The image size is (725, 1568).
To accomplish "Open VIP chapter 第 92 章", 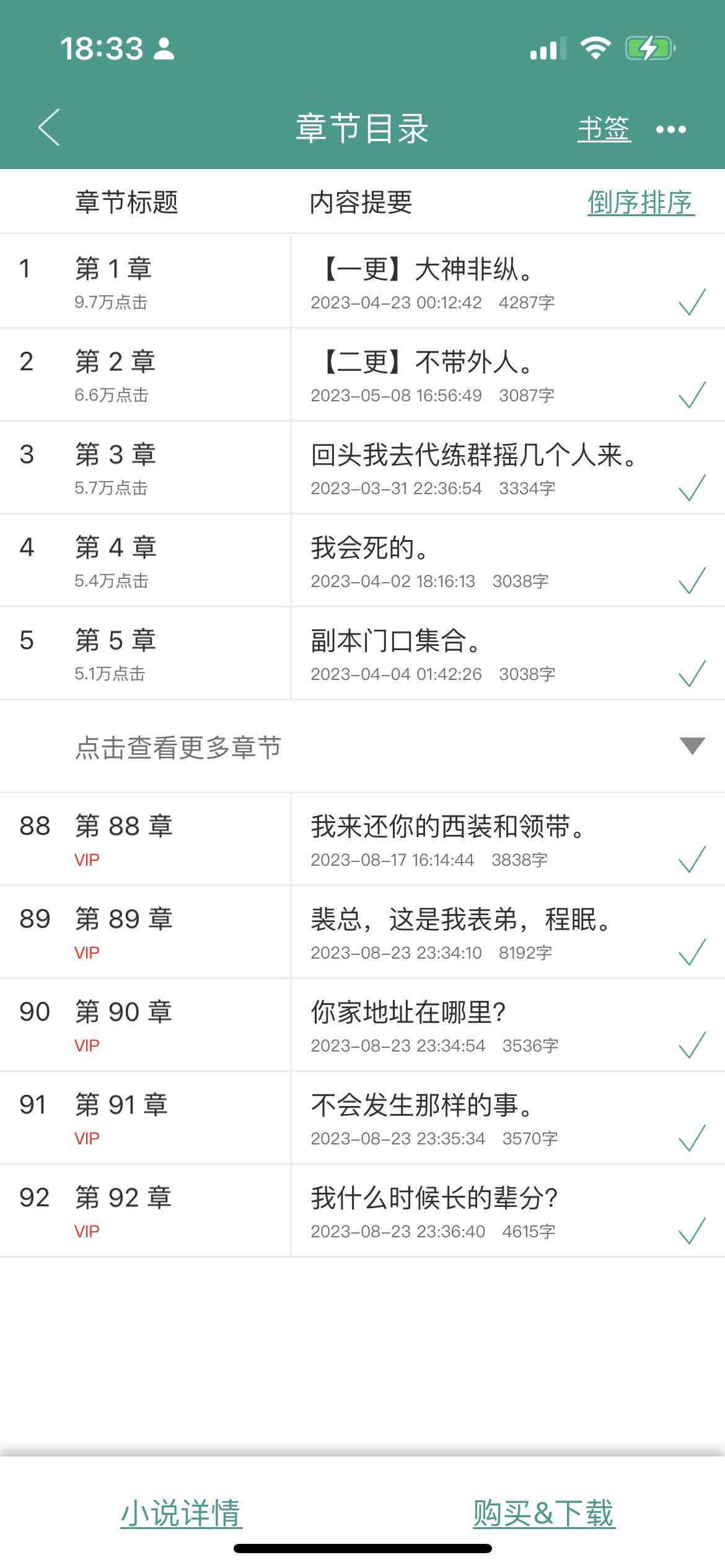I will pos(362,1211).
